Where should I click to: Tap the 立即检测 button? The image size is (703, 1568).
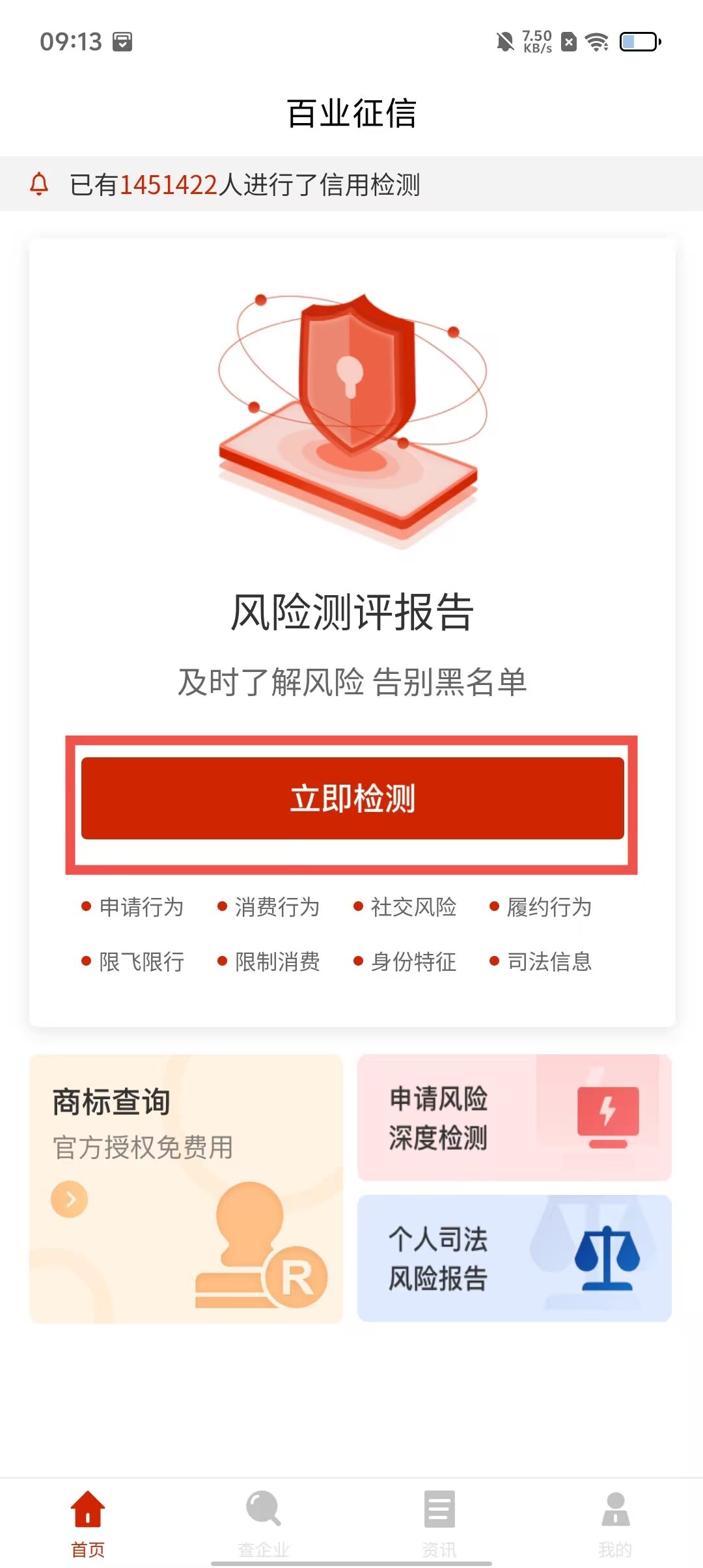352,798
